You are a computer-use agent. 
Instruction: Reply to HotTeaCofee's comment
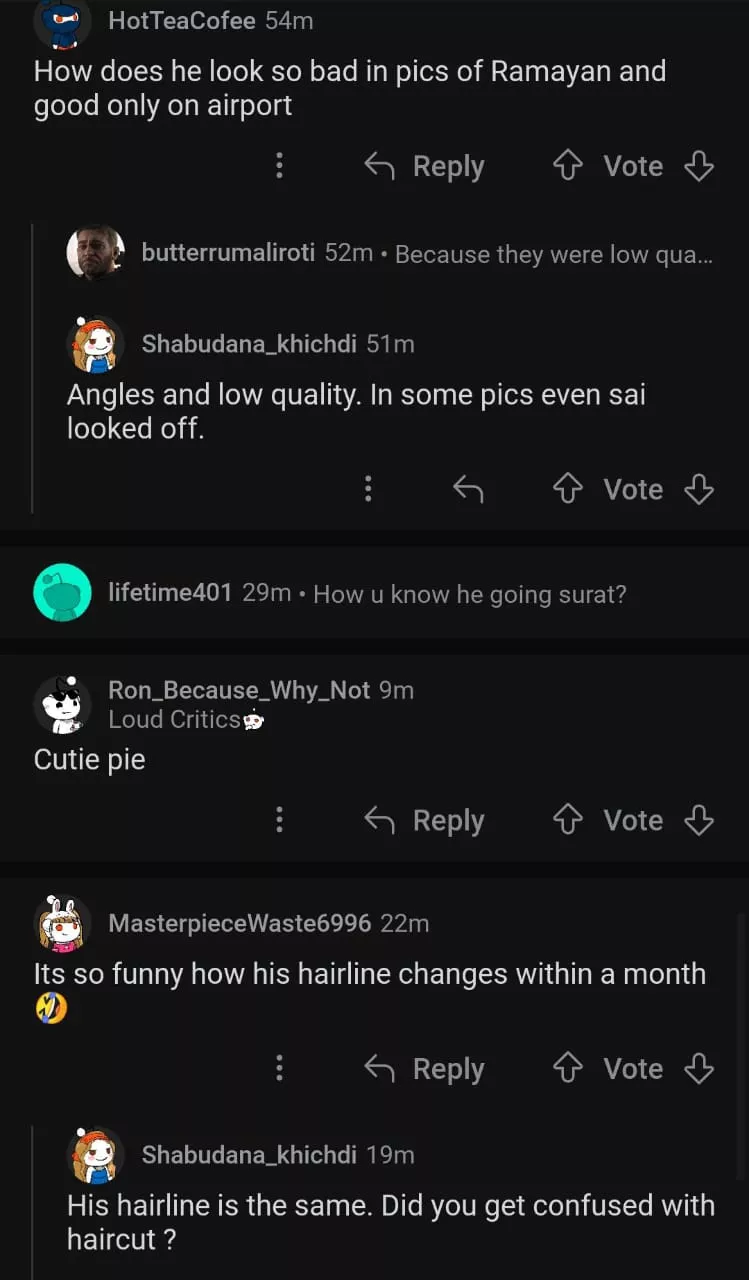coord(425,166)
